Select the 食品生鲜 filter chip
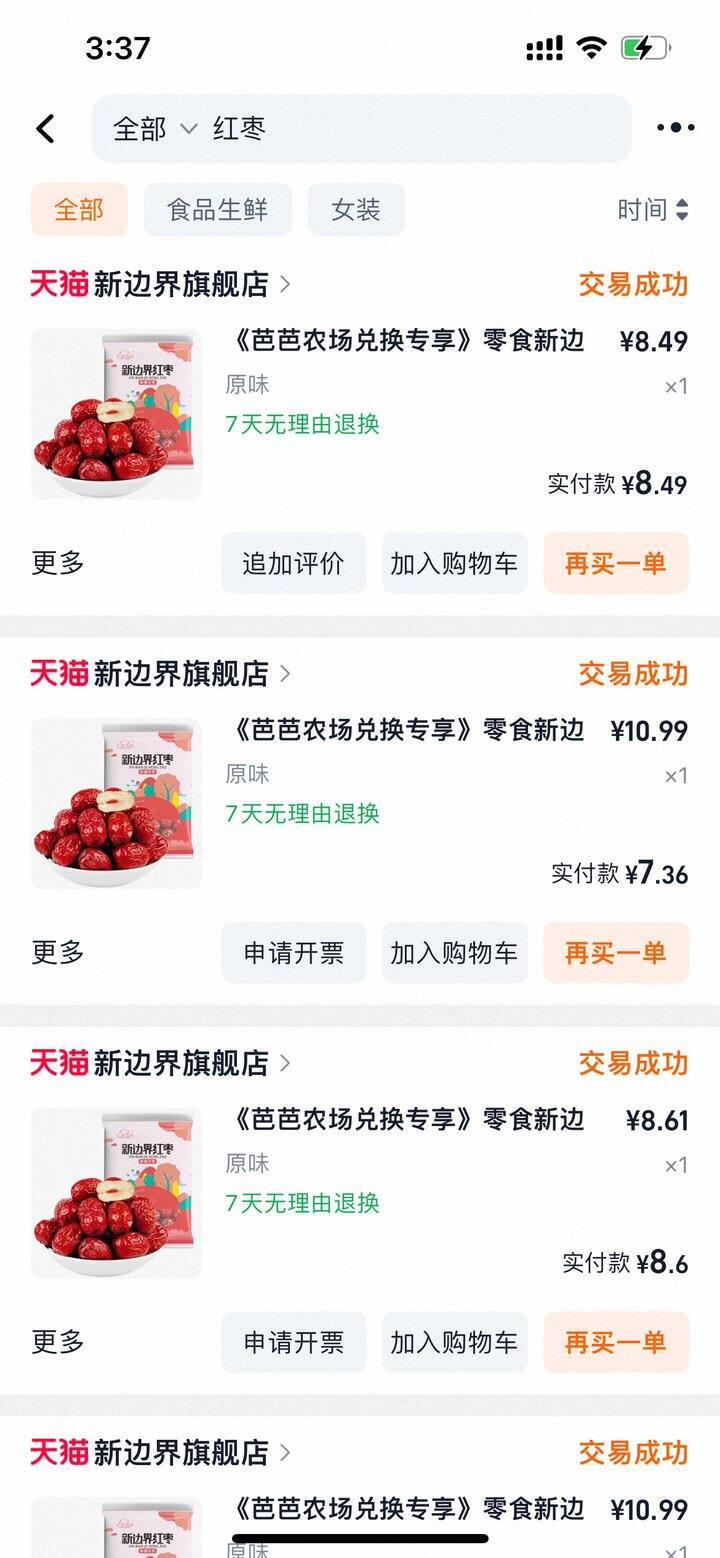This screenshot has width=720, height=1558. [217, 210]
